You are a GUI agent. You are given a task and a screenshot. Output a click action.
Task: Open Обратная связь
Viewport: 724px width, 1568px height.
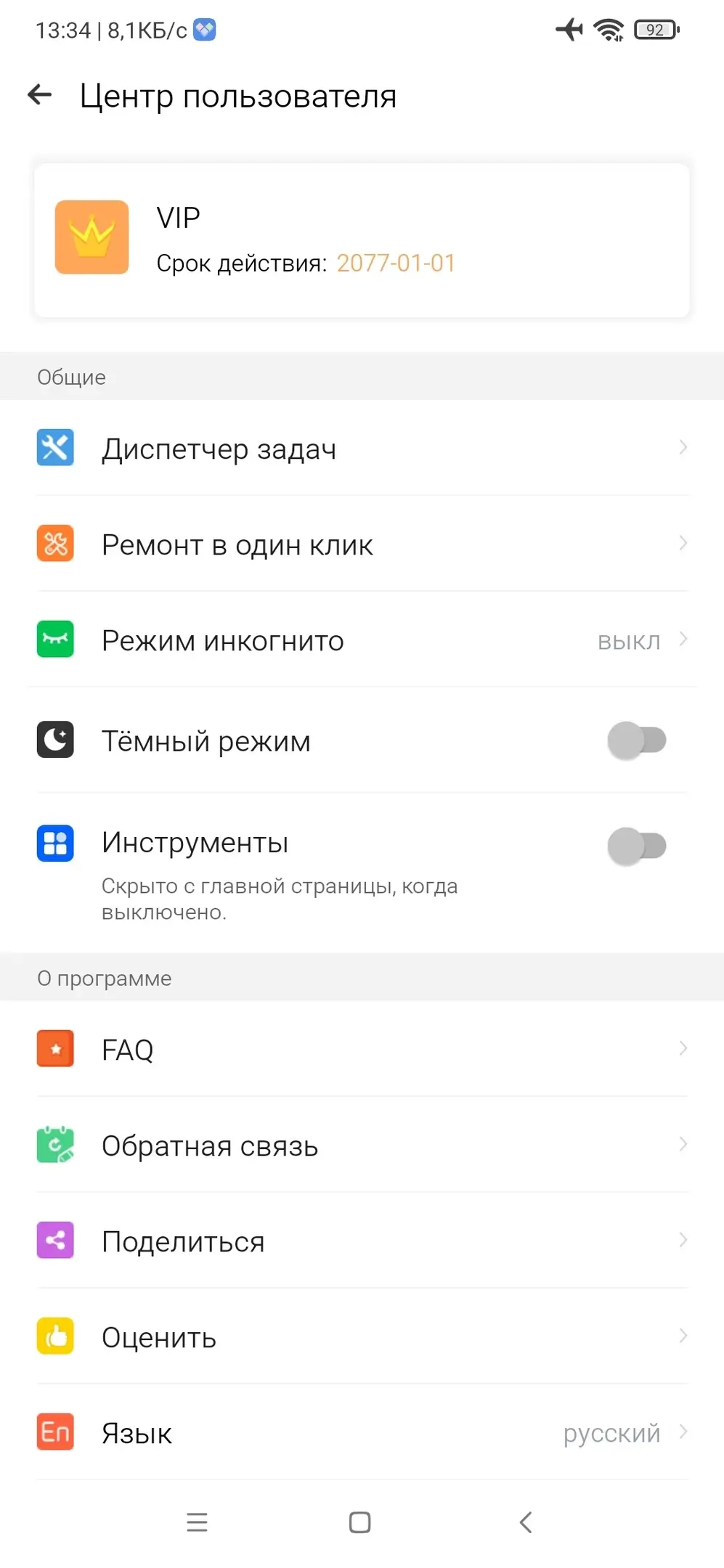pyautogui.click(x=361, y=1145)
